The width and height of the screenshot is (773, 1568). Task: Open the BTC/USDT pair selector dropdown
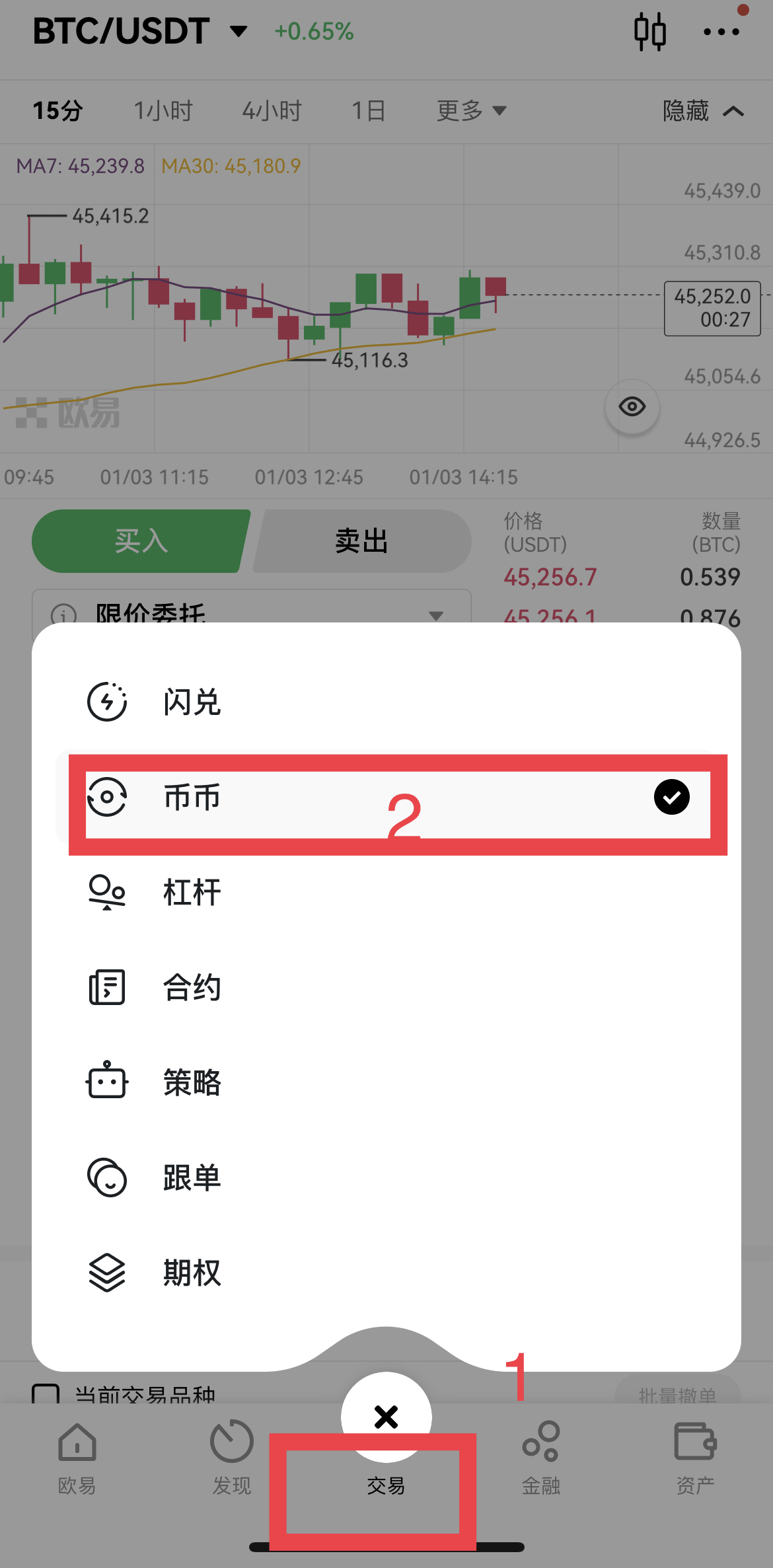(140, 31)
